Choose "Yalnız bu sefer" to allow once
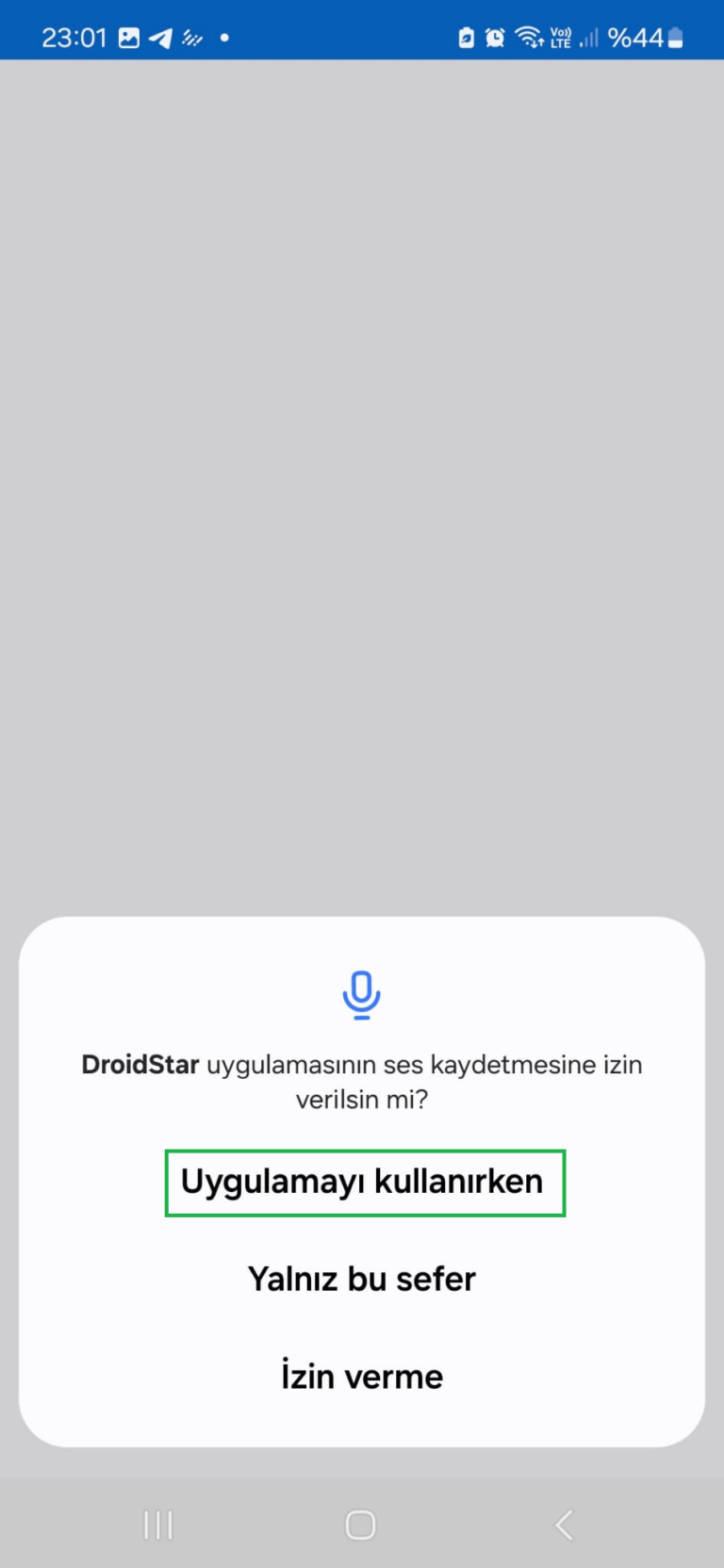 click(x=362, y=1279)
